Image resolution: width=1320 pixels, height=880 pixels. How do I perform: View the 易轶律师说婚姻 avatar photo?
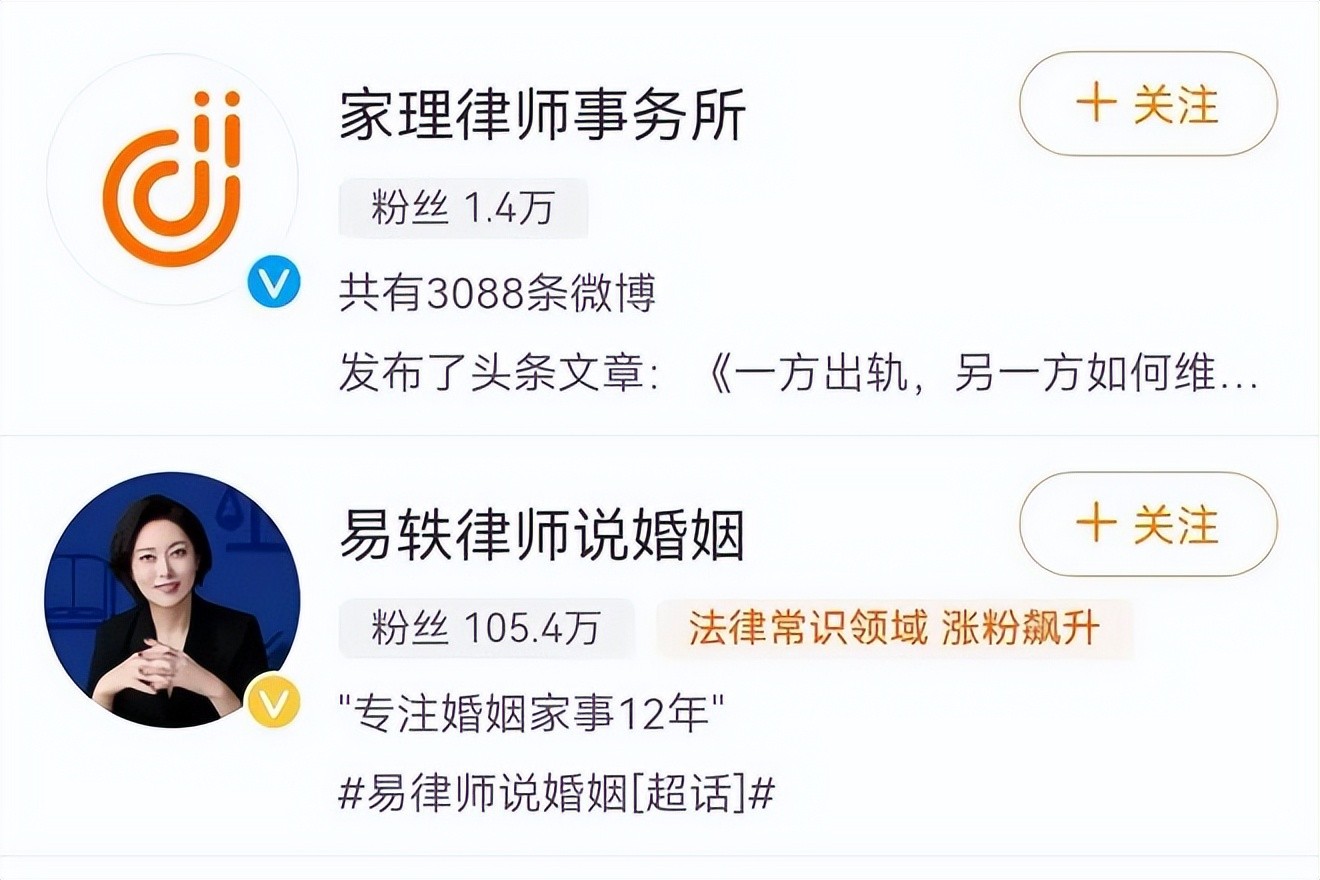tap(172, 600)
